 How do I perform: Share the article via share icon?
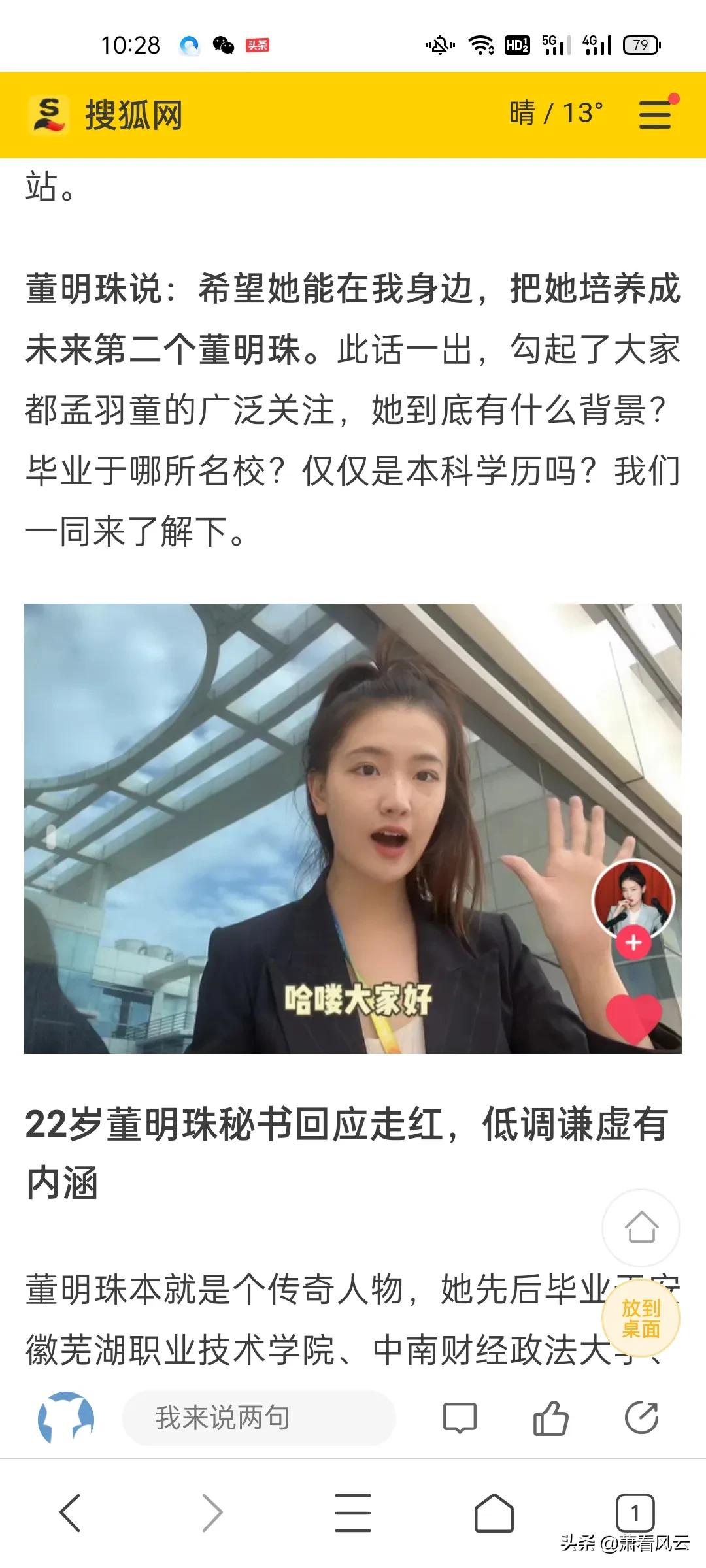pyautogui.click(x=641, y=1418)
